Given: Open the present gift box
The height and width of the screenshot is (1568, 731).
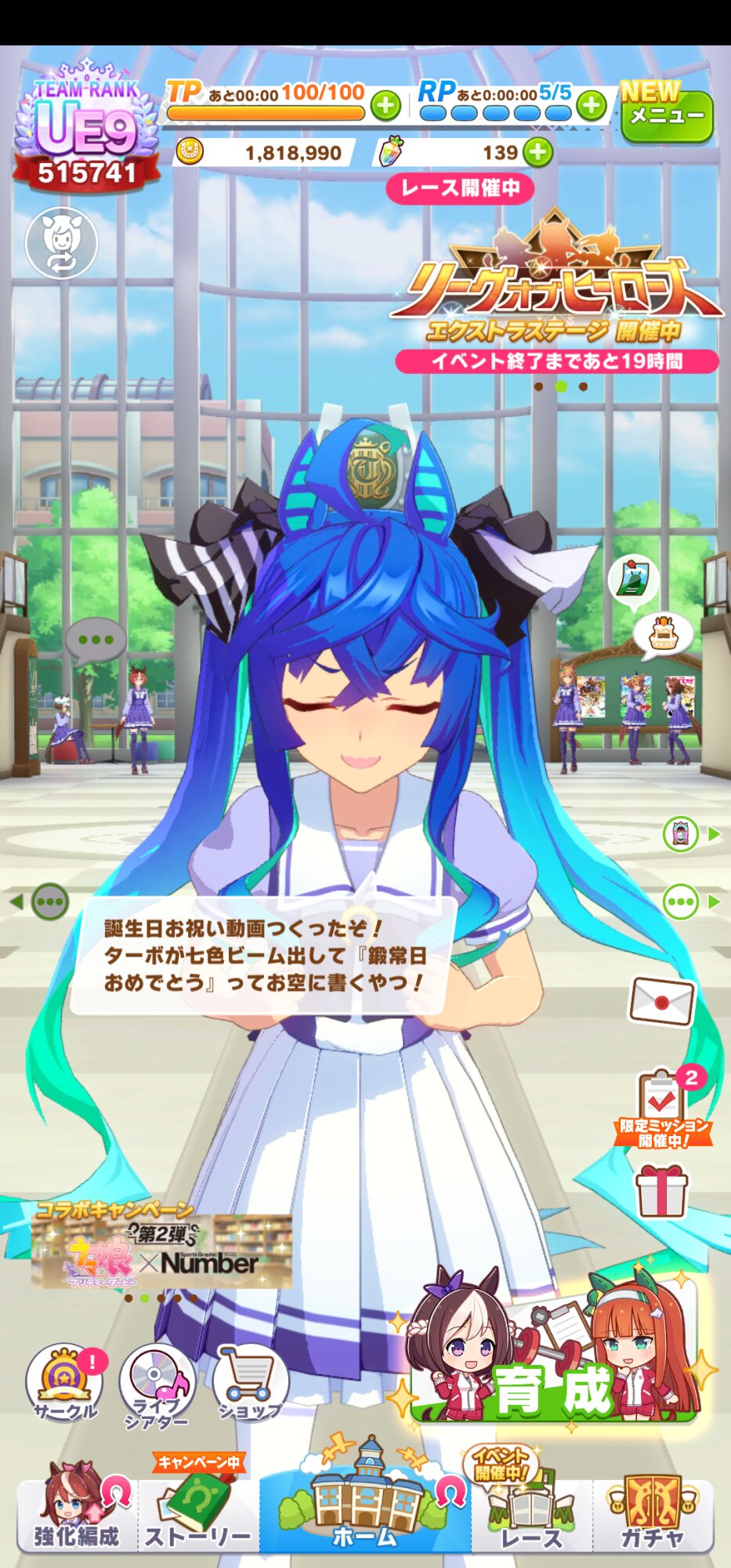Looking at the screenshot, I should point(662,1191).
